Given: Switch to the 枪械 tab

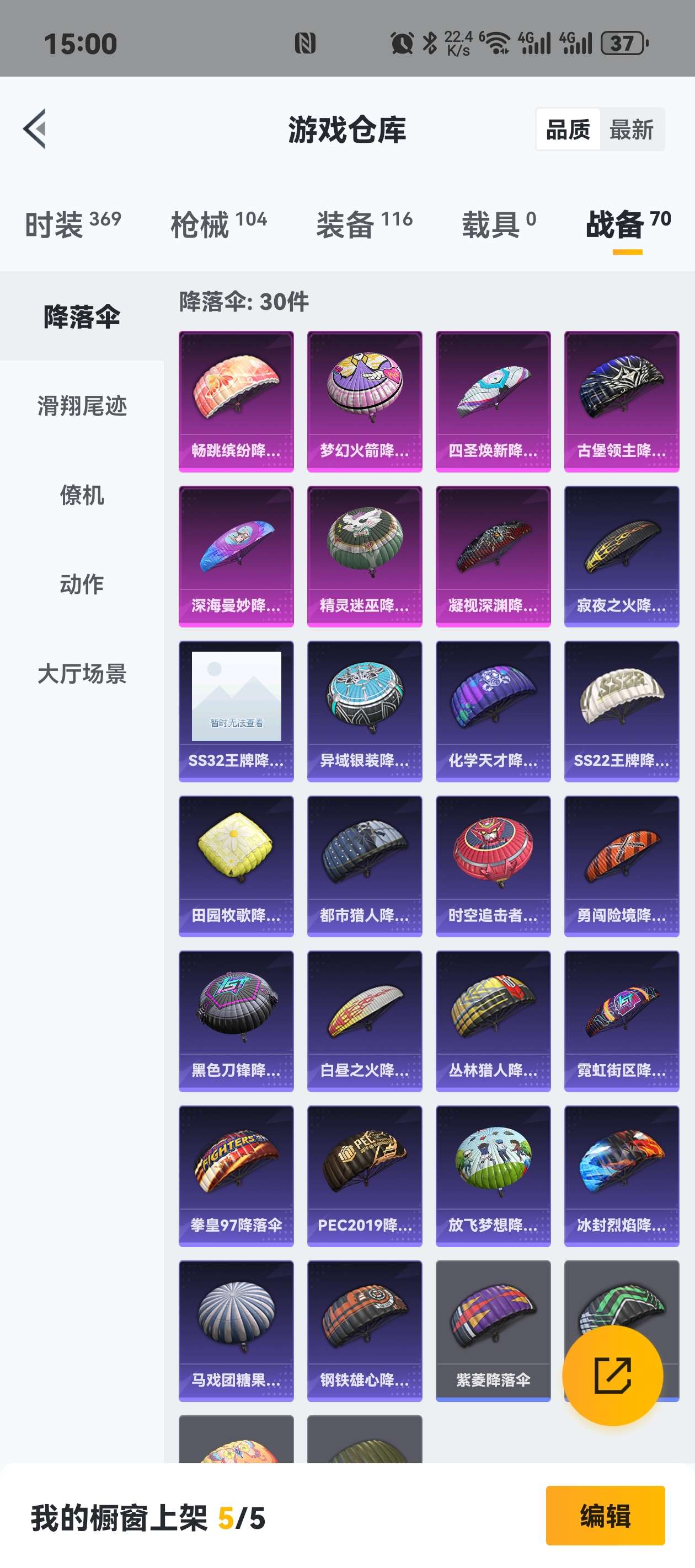Looking at the screenshot, I should [218, 224].
